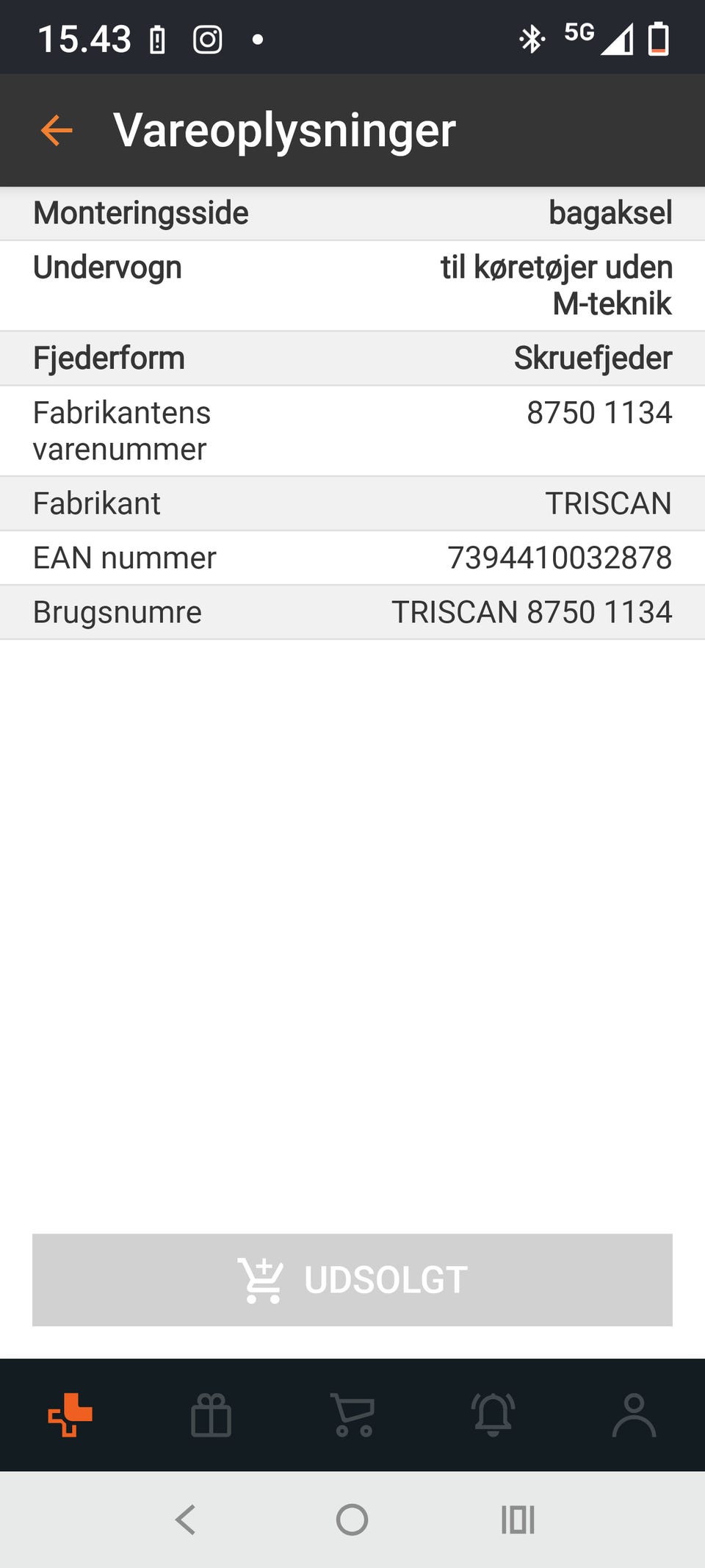
Task: Open the home tab with orange logo
Action: click(x=70, y=1414)
